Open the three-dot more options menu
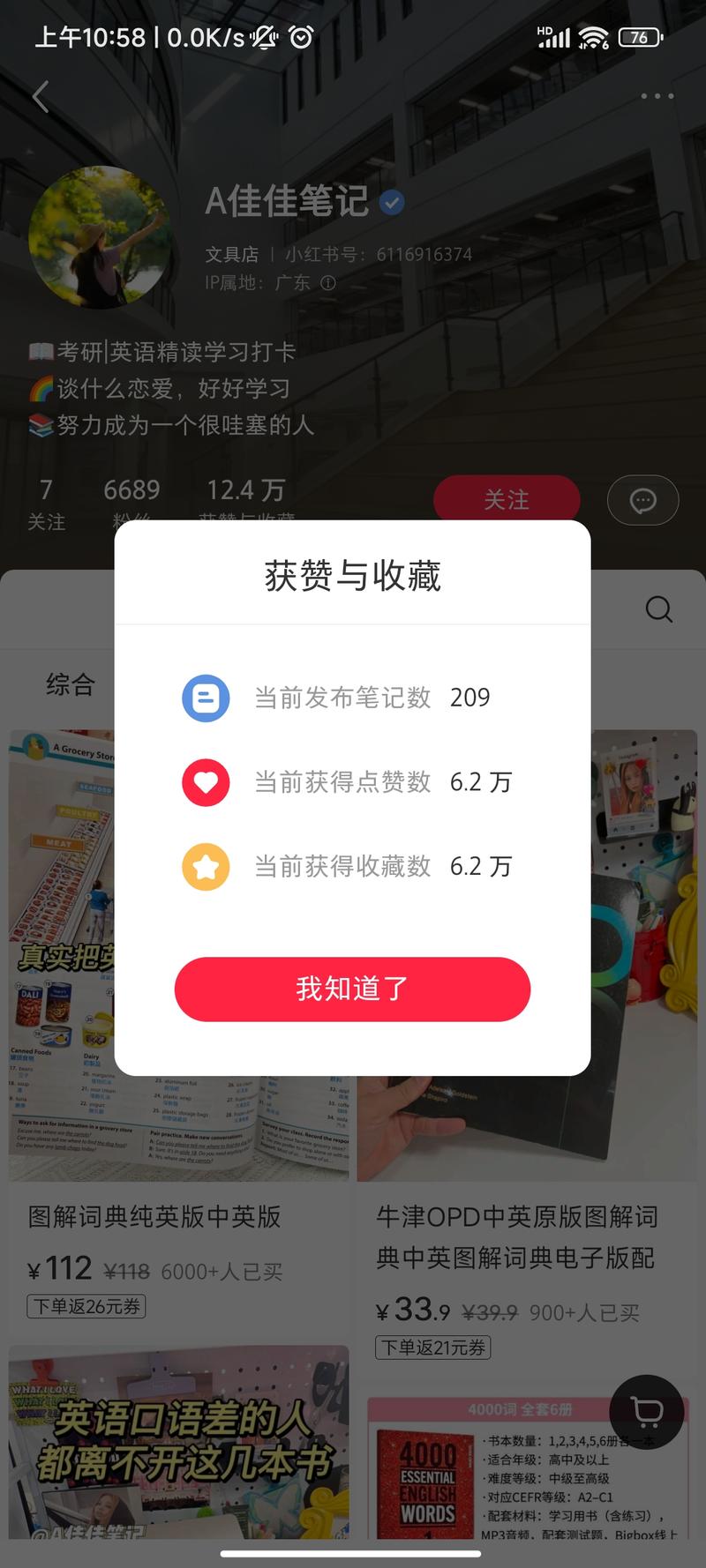 point(656,95)
